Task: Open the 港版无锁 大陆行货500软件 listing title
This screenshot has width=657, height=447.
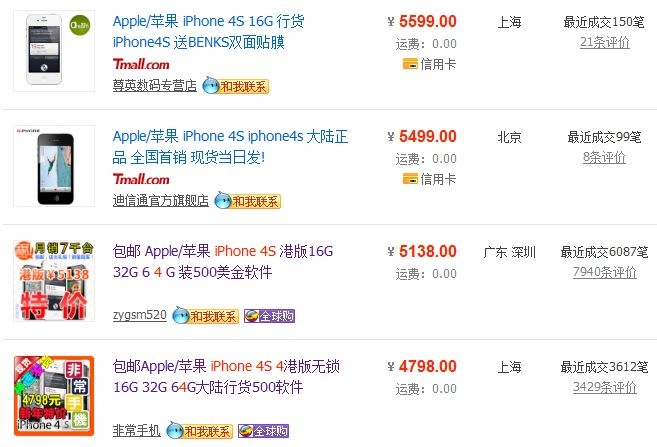Action: click(x=226, y=367)
